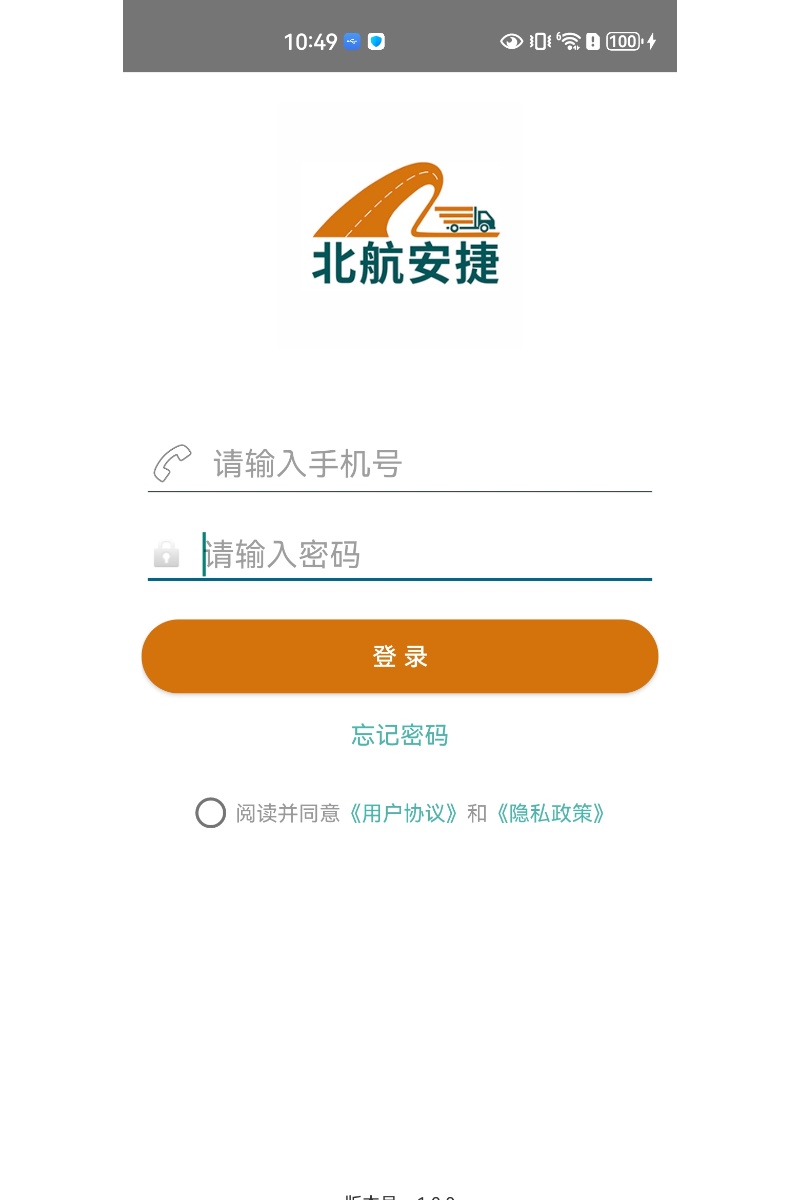Click the lock icon beside password input
Image resolution: width=800 pixels, height=1200 pixels.
167,554
